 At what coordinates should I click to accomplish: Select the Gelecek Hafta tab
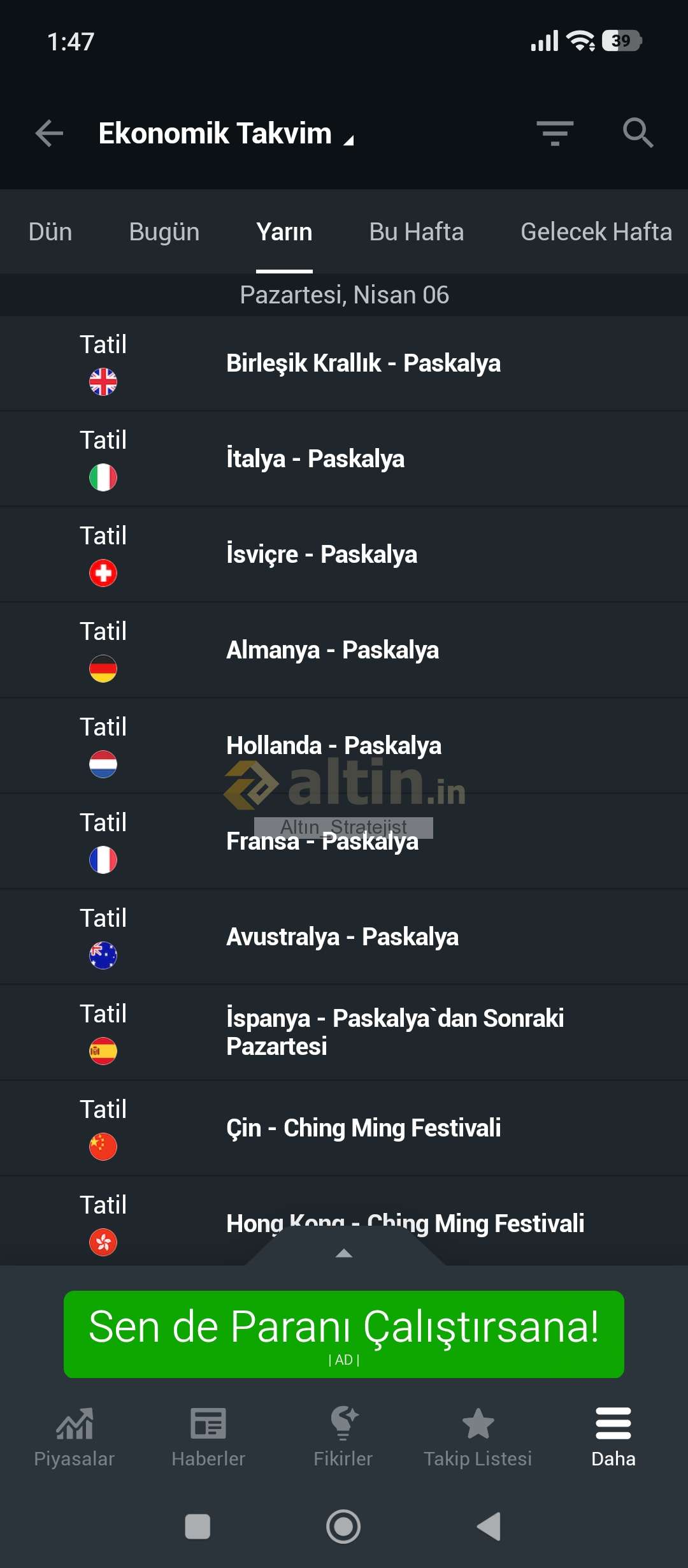click(596, 232)
